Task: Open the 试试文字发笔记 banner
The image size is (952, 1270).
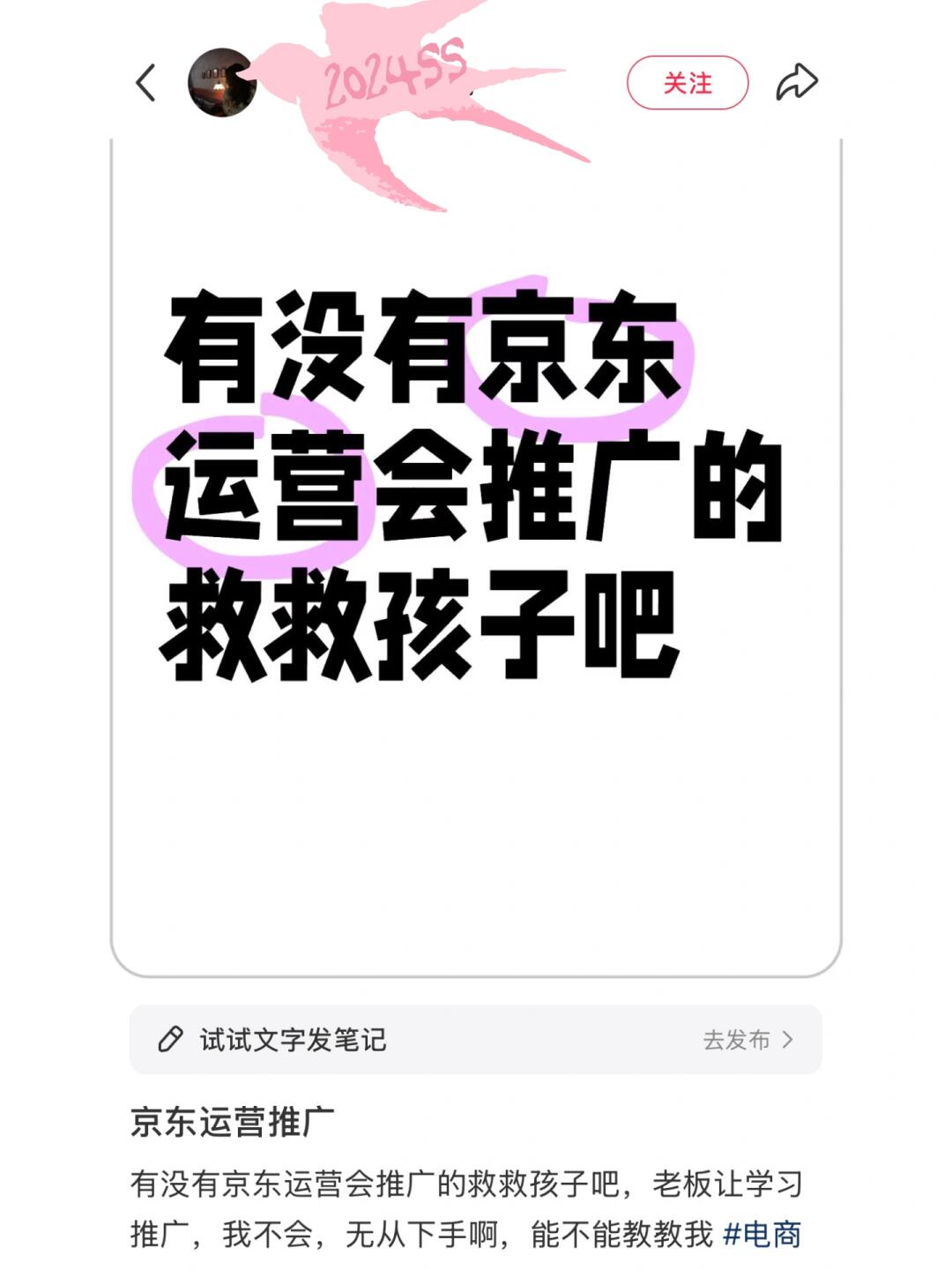Action: [293, 1040]
